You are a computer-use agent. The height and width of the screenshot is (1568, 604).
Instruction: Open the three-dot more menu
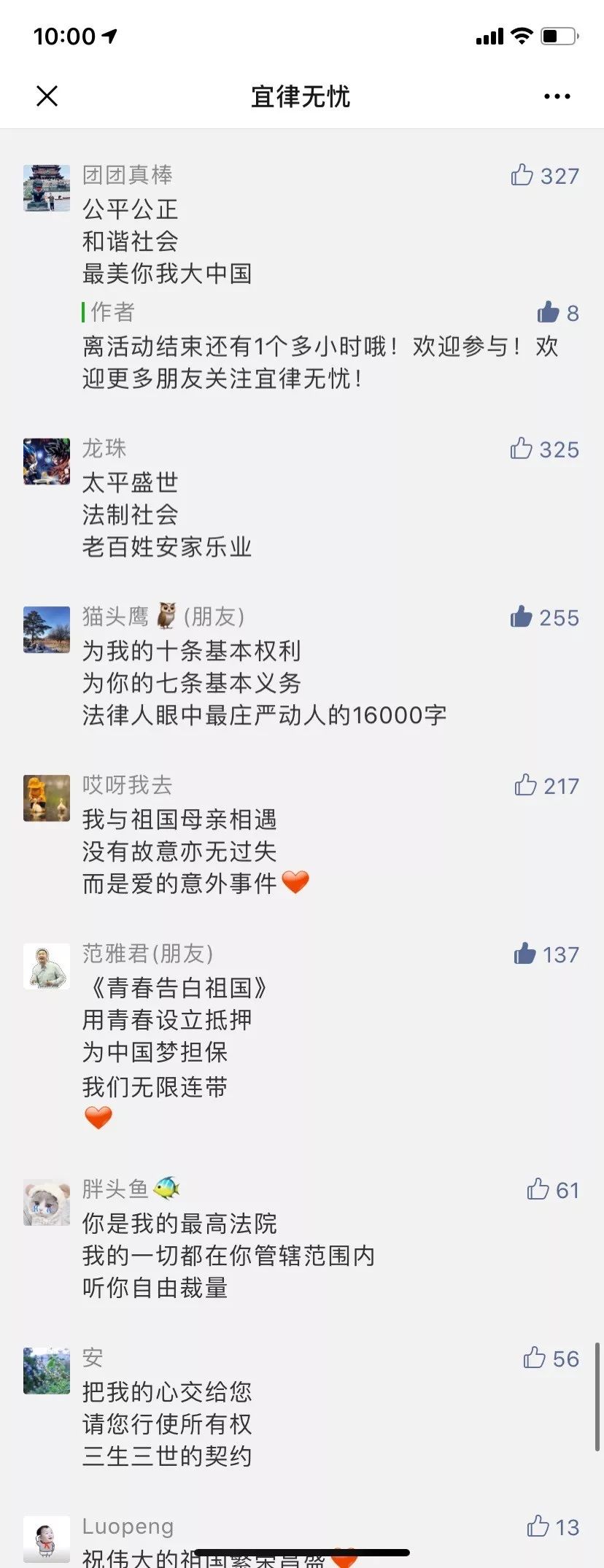[x=557, y=96]
